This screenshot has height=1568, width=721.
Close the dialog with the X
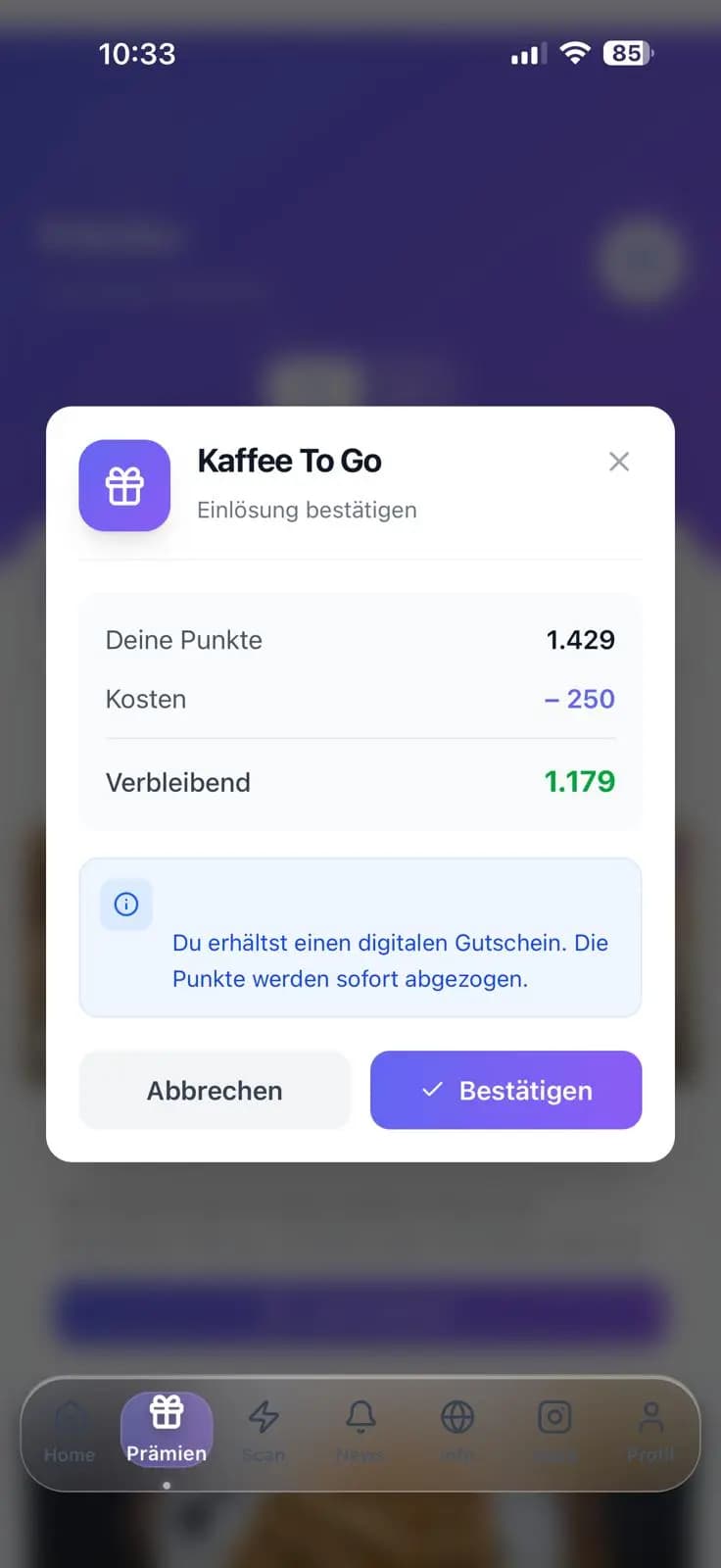[619, 461]
